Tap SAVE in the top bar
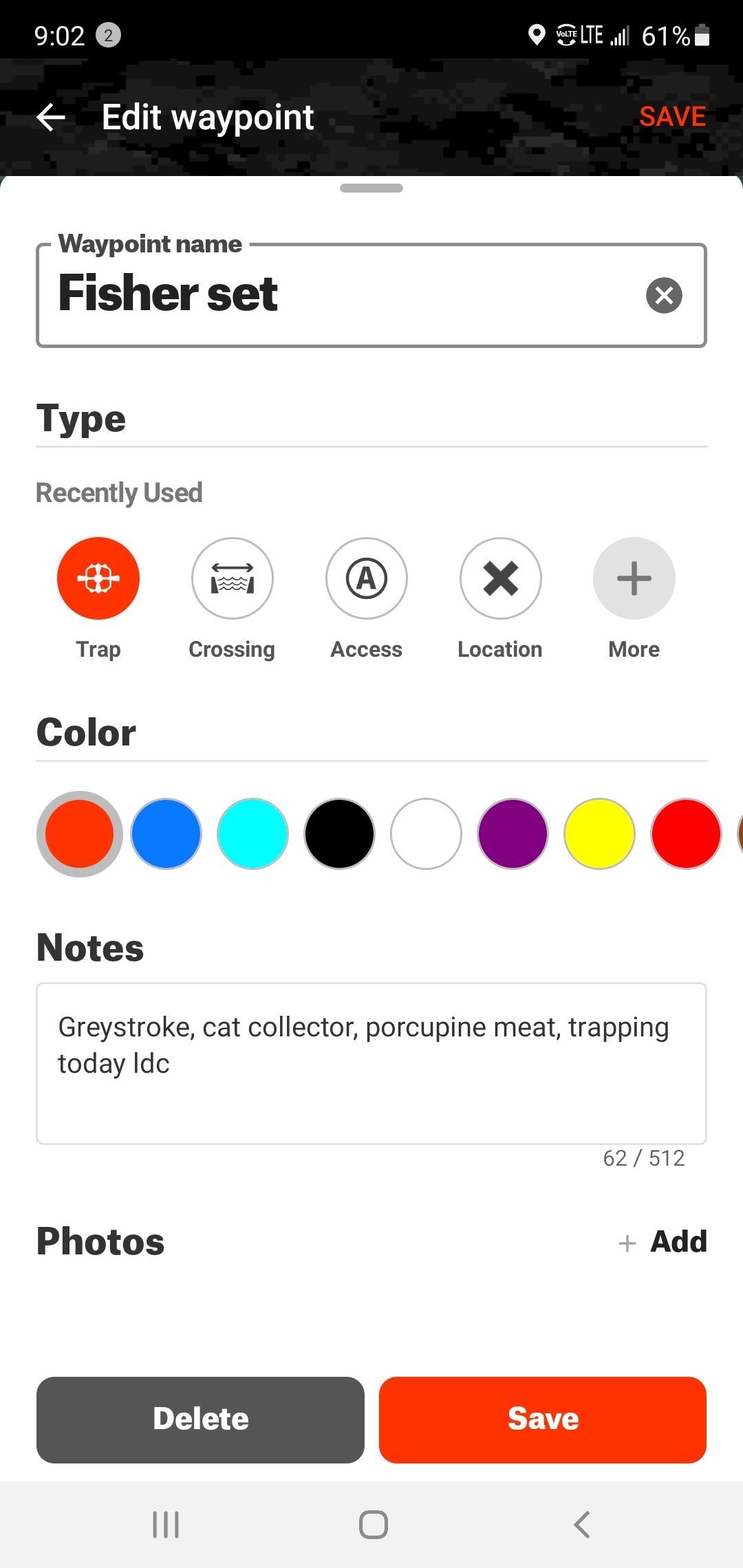743x1568 pixels. pos(672,117)
